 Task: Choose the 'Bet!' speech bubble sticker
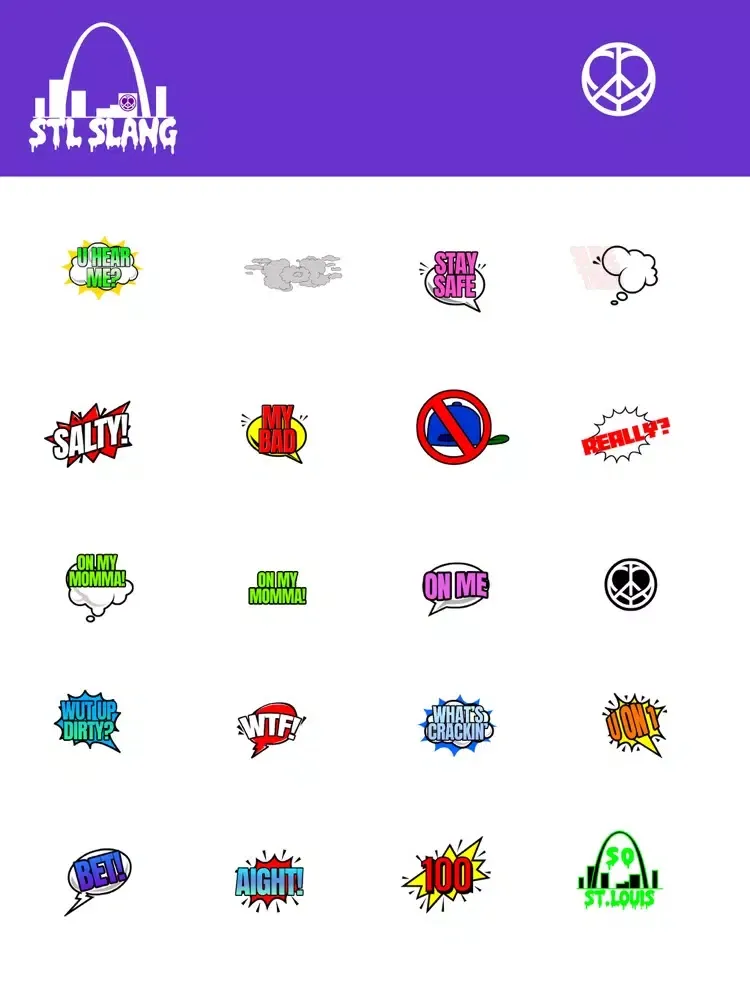[98, 876]
